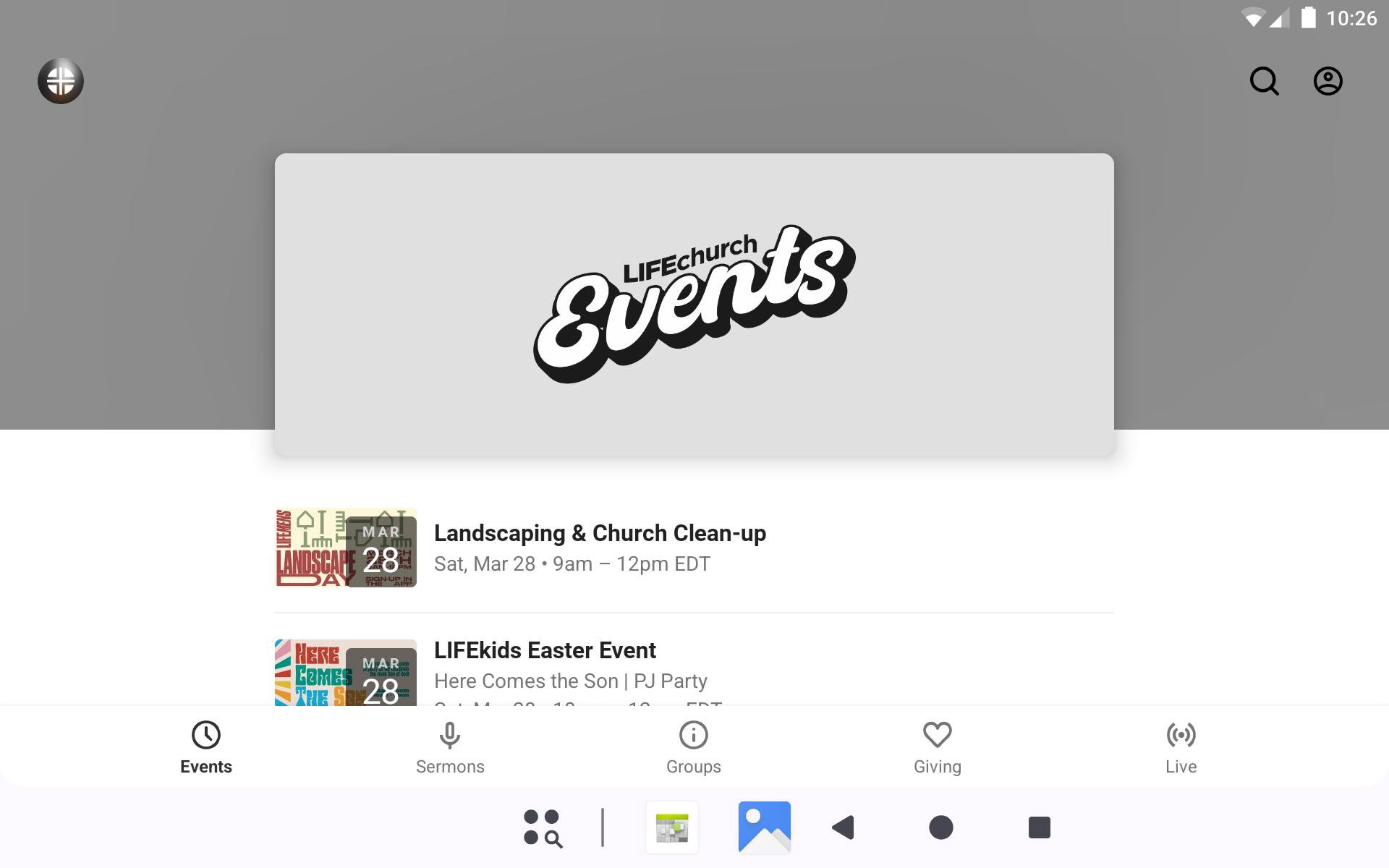The width and height of the screenshot is (1389, 868).
Task: Switch to the Sermons tab
Action: tap(450, 747)
